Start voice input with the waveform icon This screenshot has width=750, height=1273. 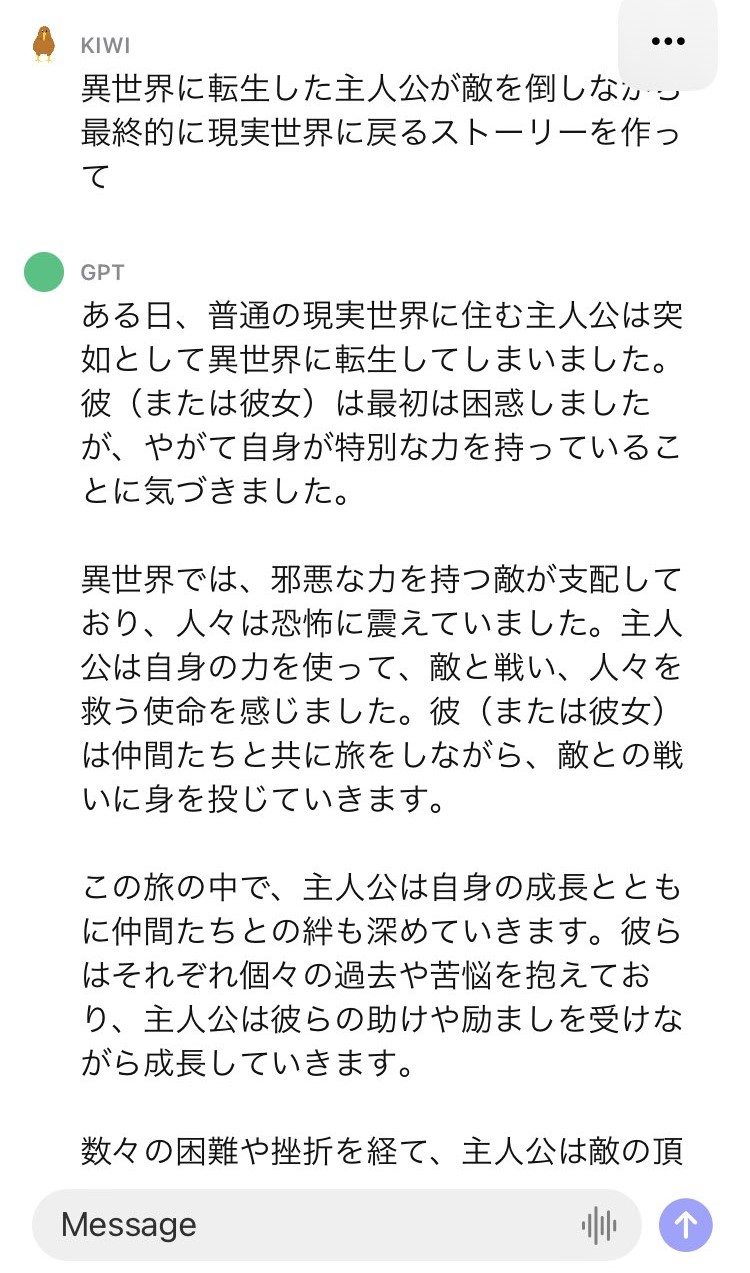pos(598,1225)
